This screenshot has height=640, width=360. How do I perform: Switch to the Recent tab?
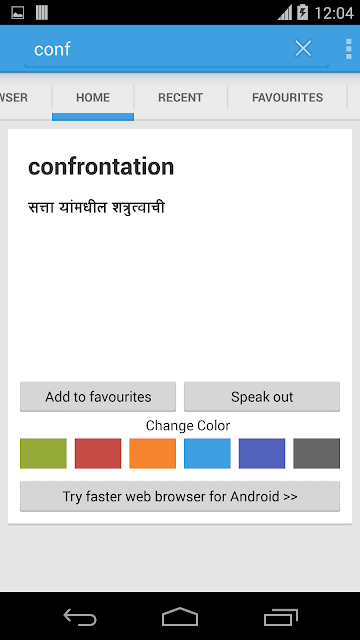180,98
